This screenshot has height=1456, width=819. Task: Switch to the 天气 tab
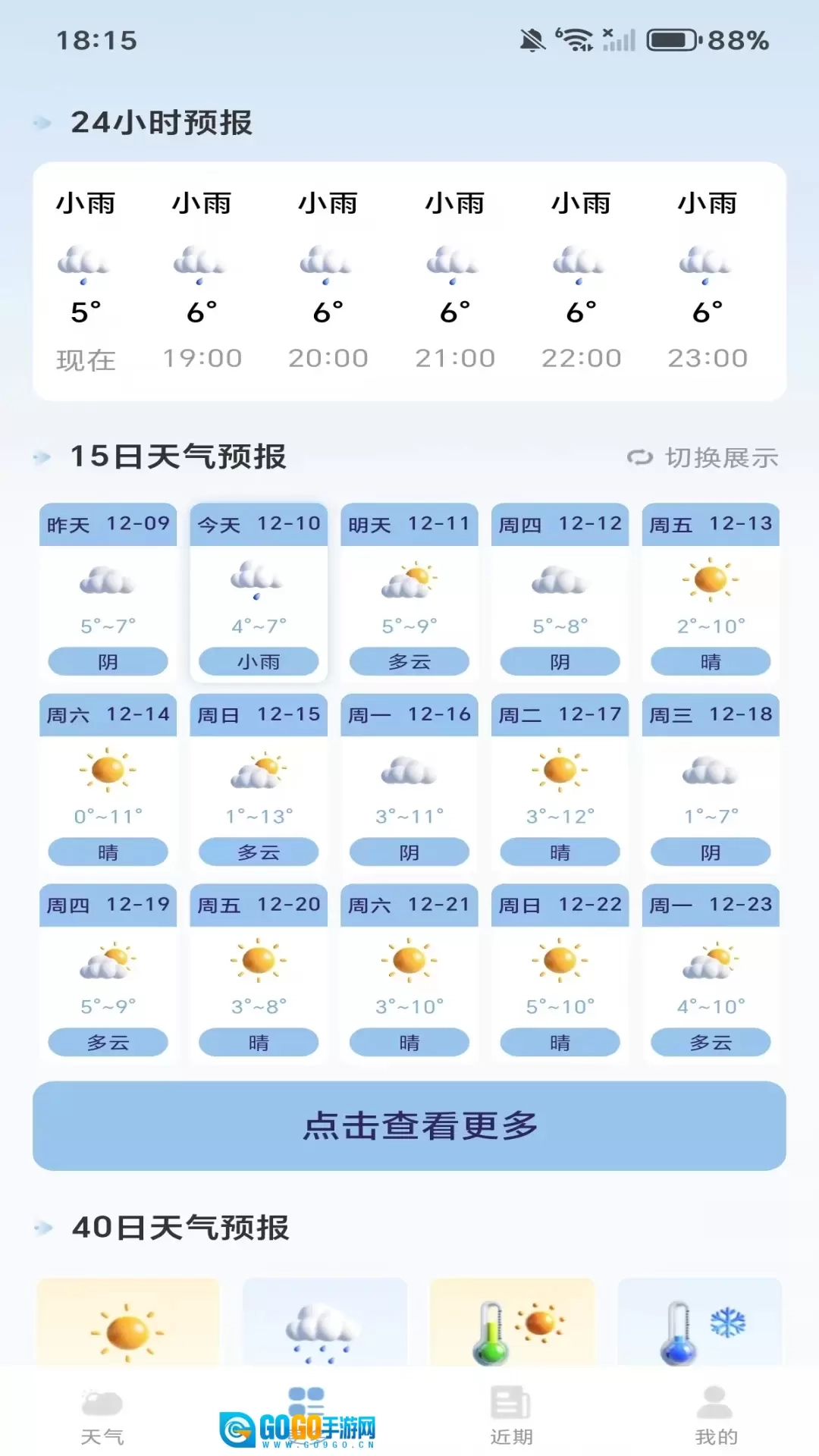[102, 1417]
